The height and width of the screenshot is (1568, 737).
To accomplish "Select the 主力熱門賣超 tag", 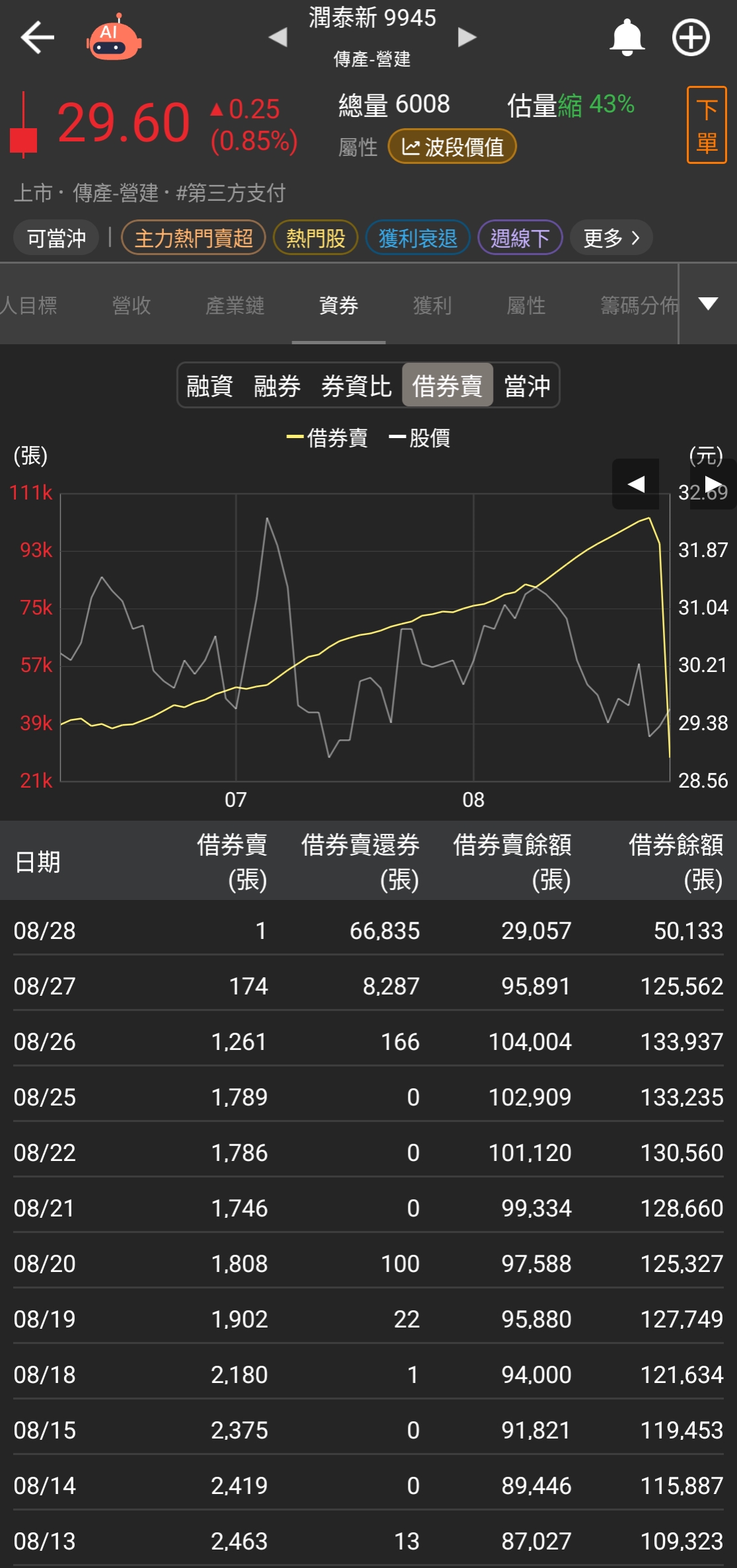I will click(193, 238).
